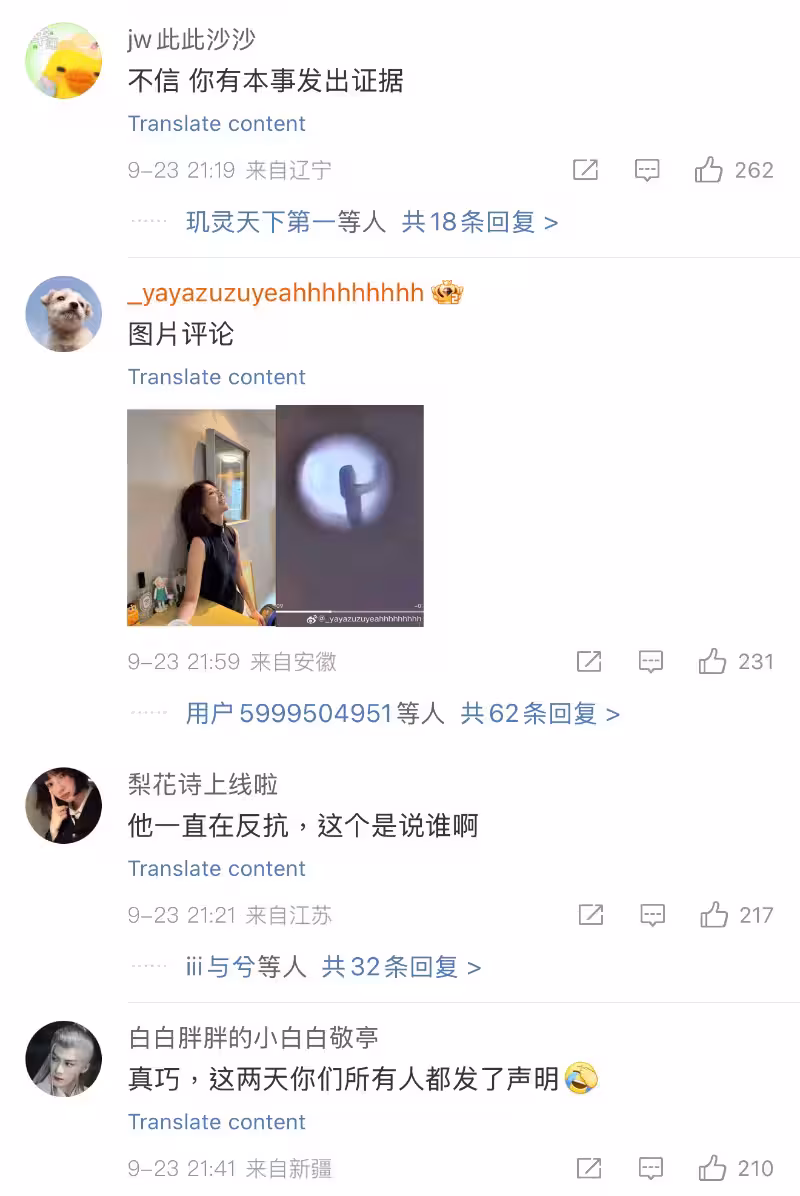Screen dimensions: 800x1196
Task: Open the image attached to 图片评论
Action: click(x=275, y=516)
